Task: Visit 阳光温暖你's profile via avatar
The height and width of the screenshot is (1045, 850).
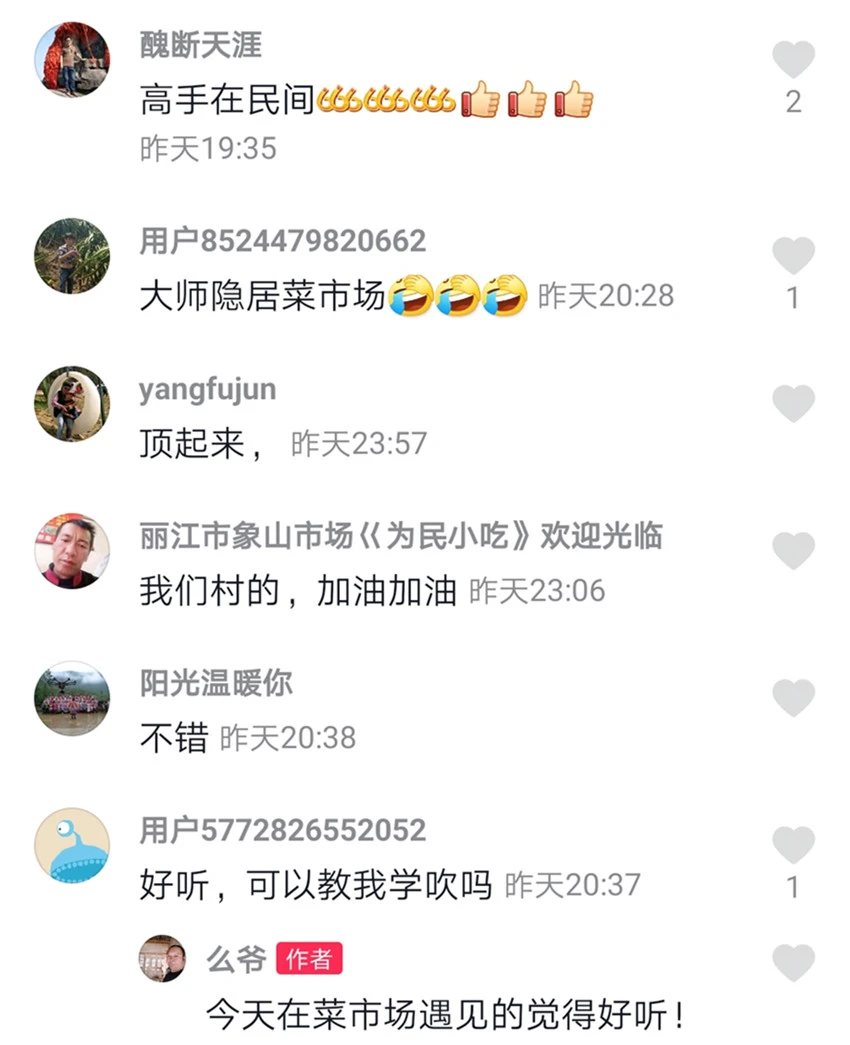Action: 72,698
